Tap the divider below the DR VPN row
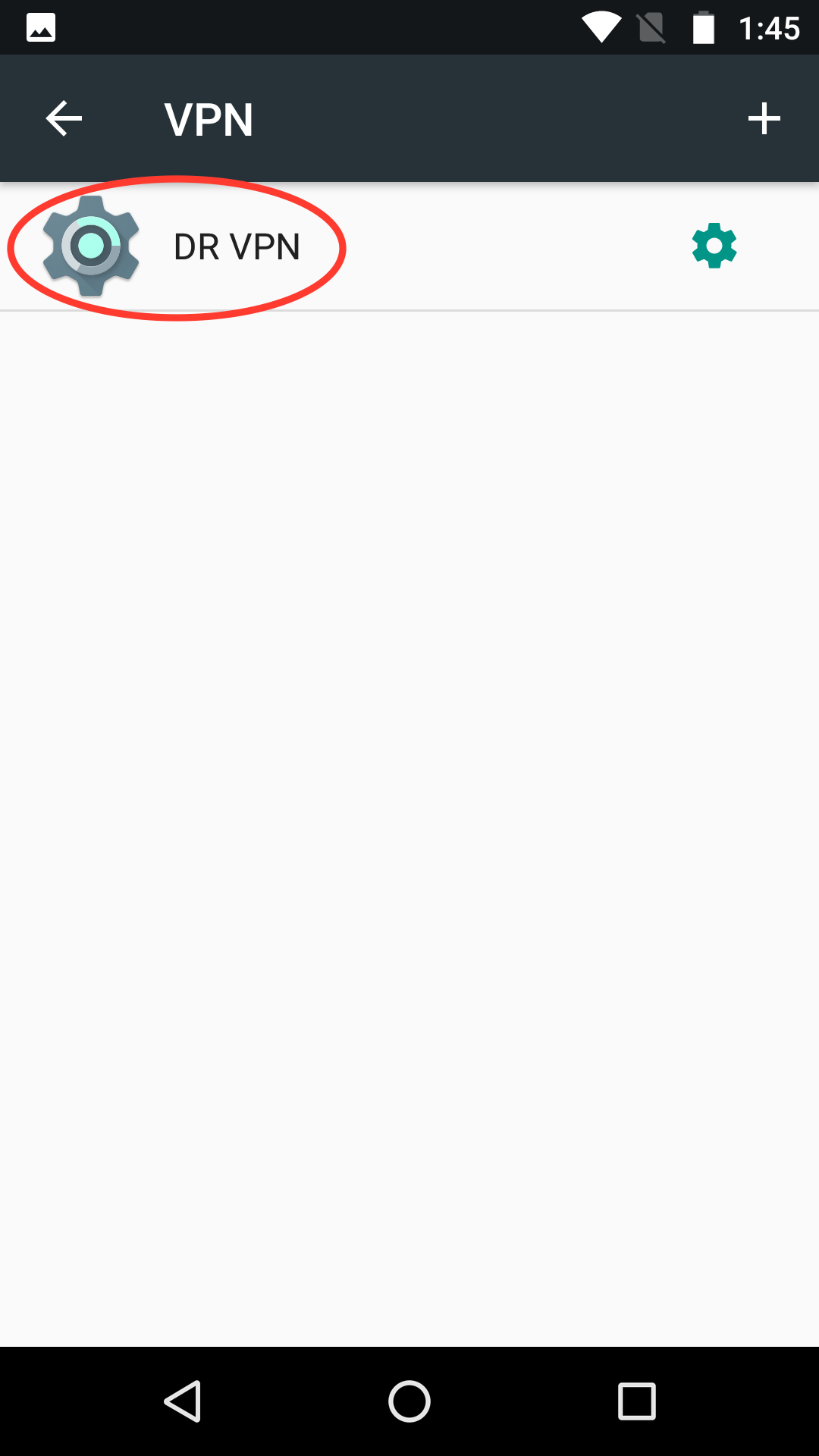 [409, 311]
